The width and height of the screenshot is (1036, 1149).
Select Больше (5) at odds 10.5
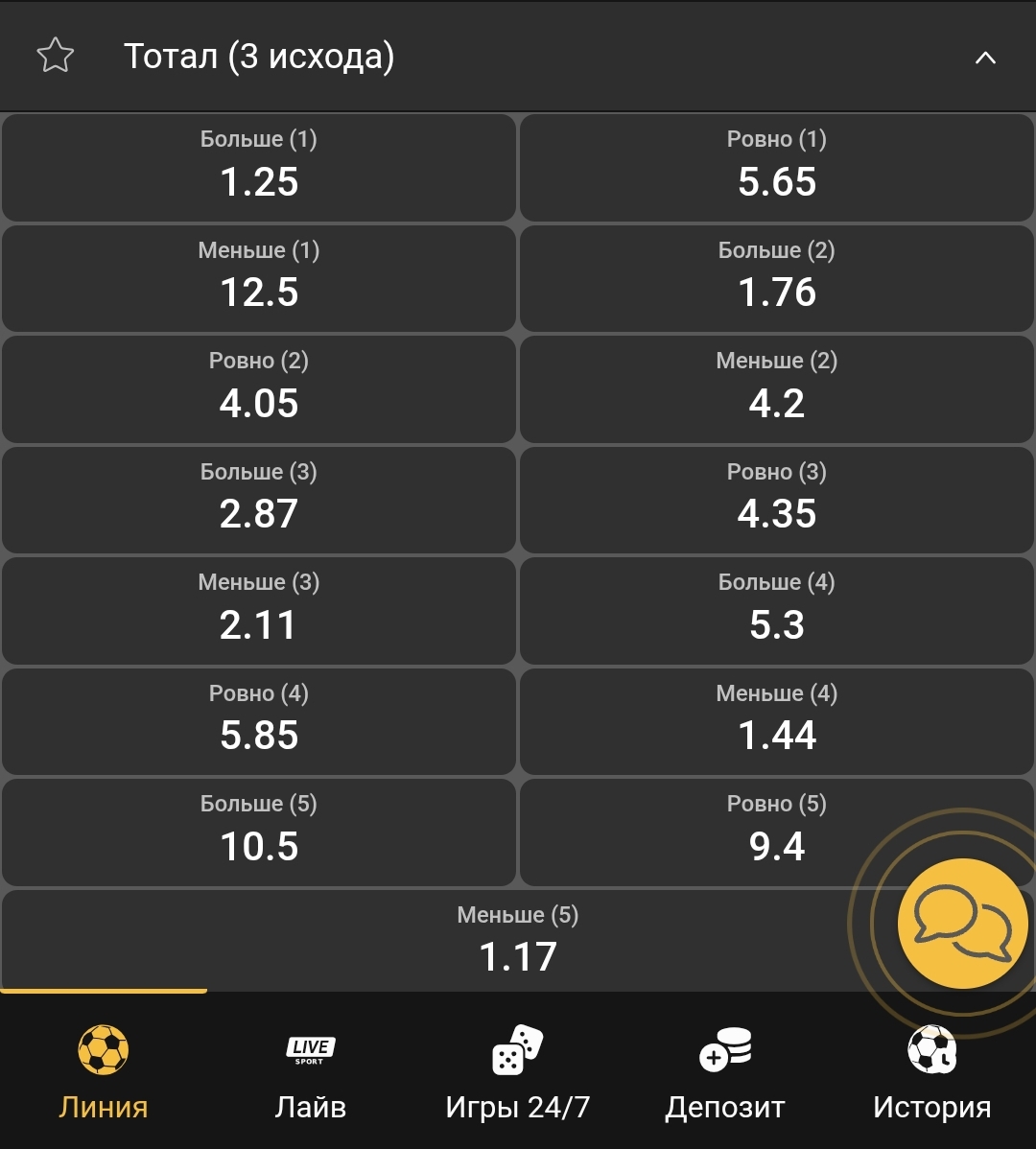pyautogui.click(x=259, y=832)
